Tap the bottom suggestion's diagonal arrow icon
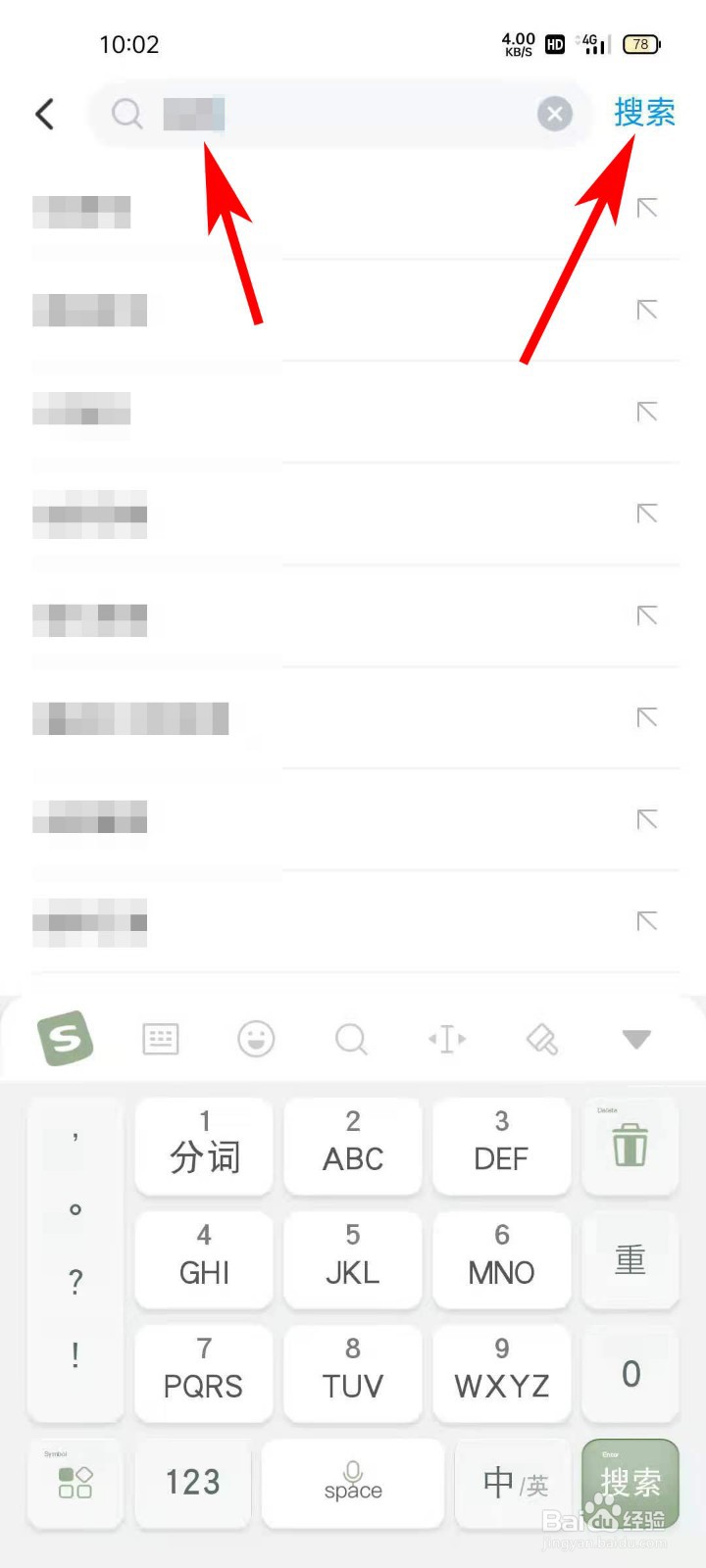This screenshot has height=1568, width=706. point(647,921)
